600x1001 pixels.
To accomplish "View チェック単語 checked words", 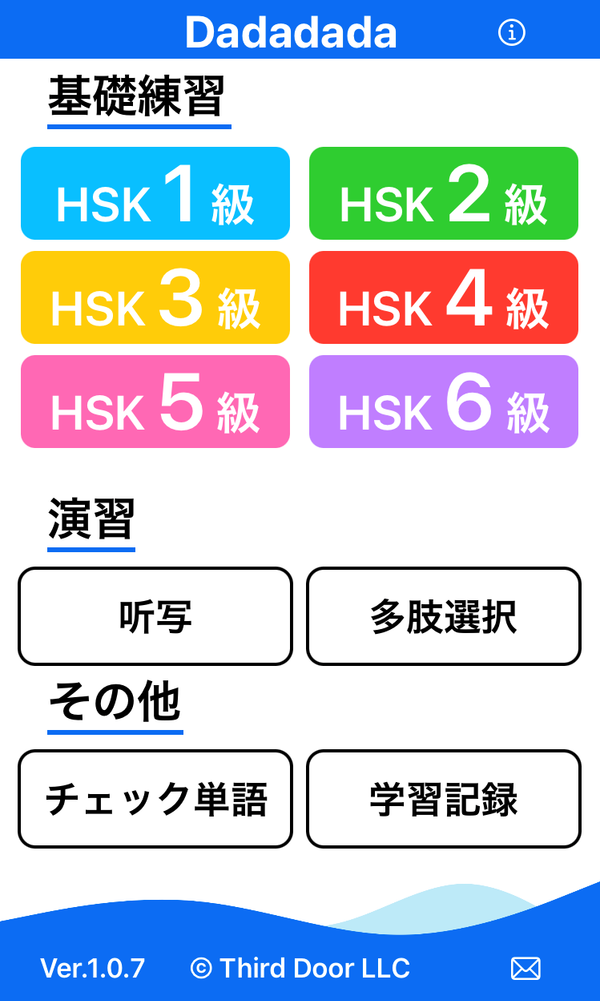I will (155, 799).
